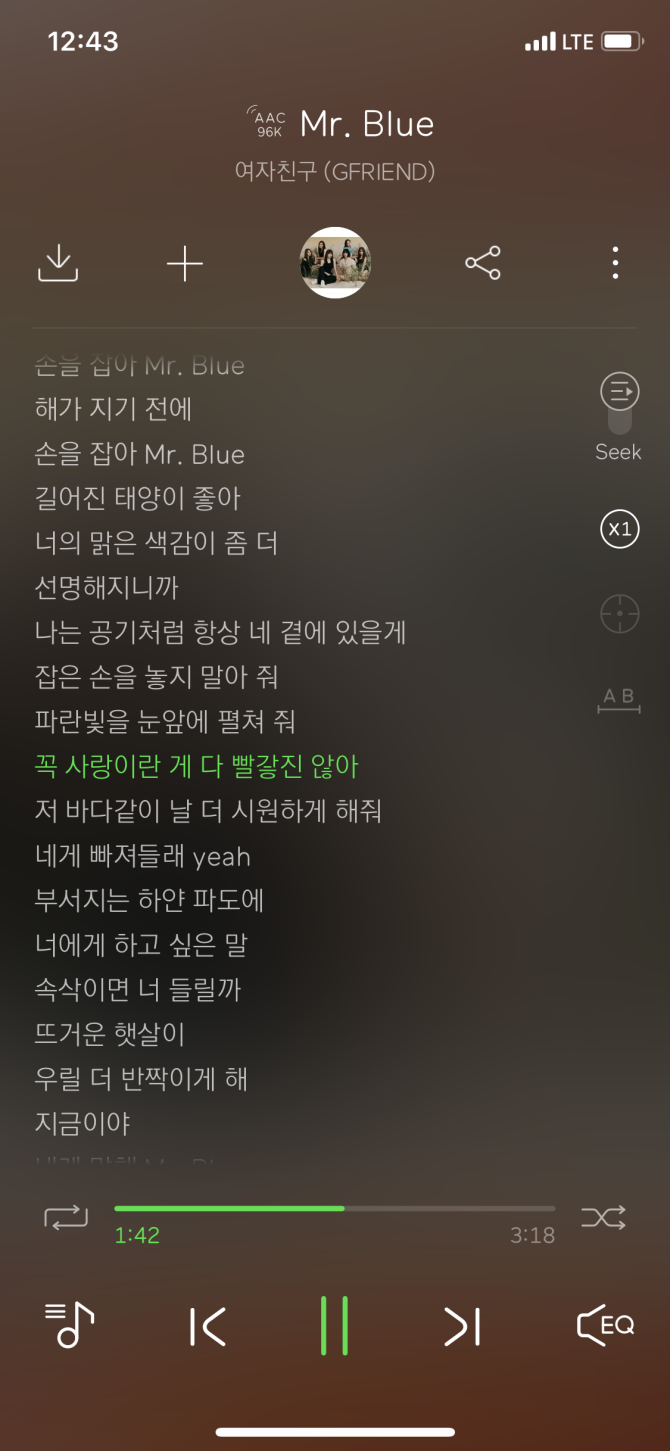670x1451 pixels.
Task: Set the A-B section repeat
Action: tap(619, 699)
